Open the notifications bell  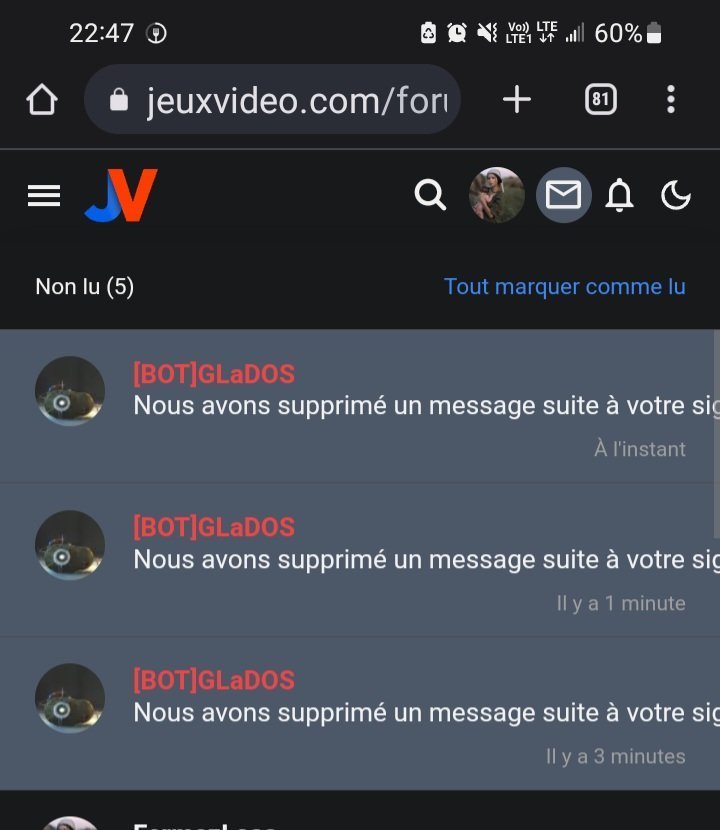[x=620, y=195]
